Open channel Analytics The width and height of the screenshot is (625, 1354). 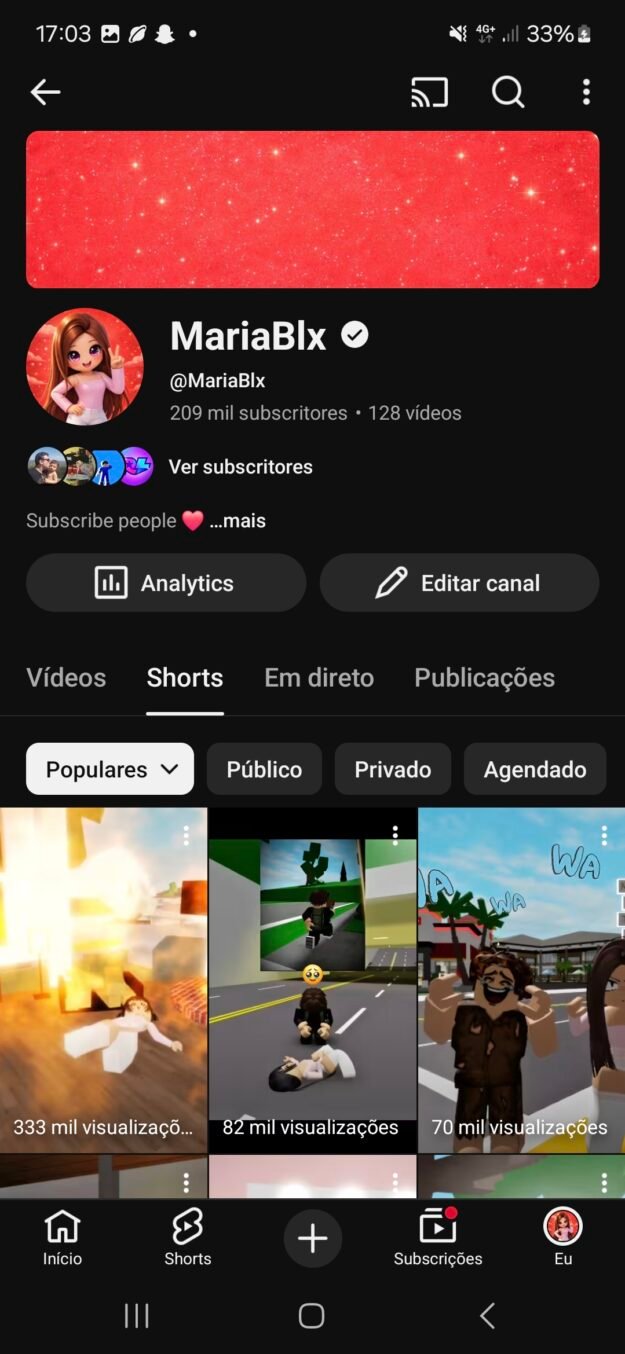point(166,583)
